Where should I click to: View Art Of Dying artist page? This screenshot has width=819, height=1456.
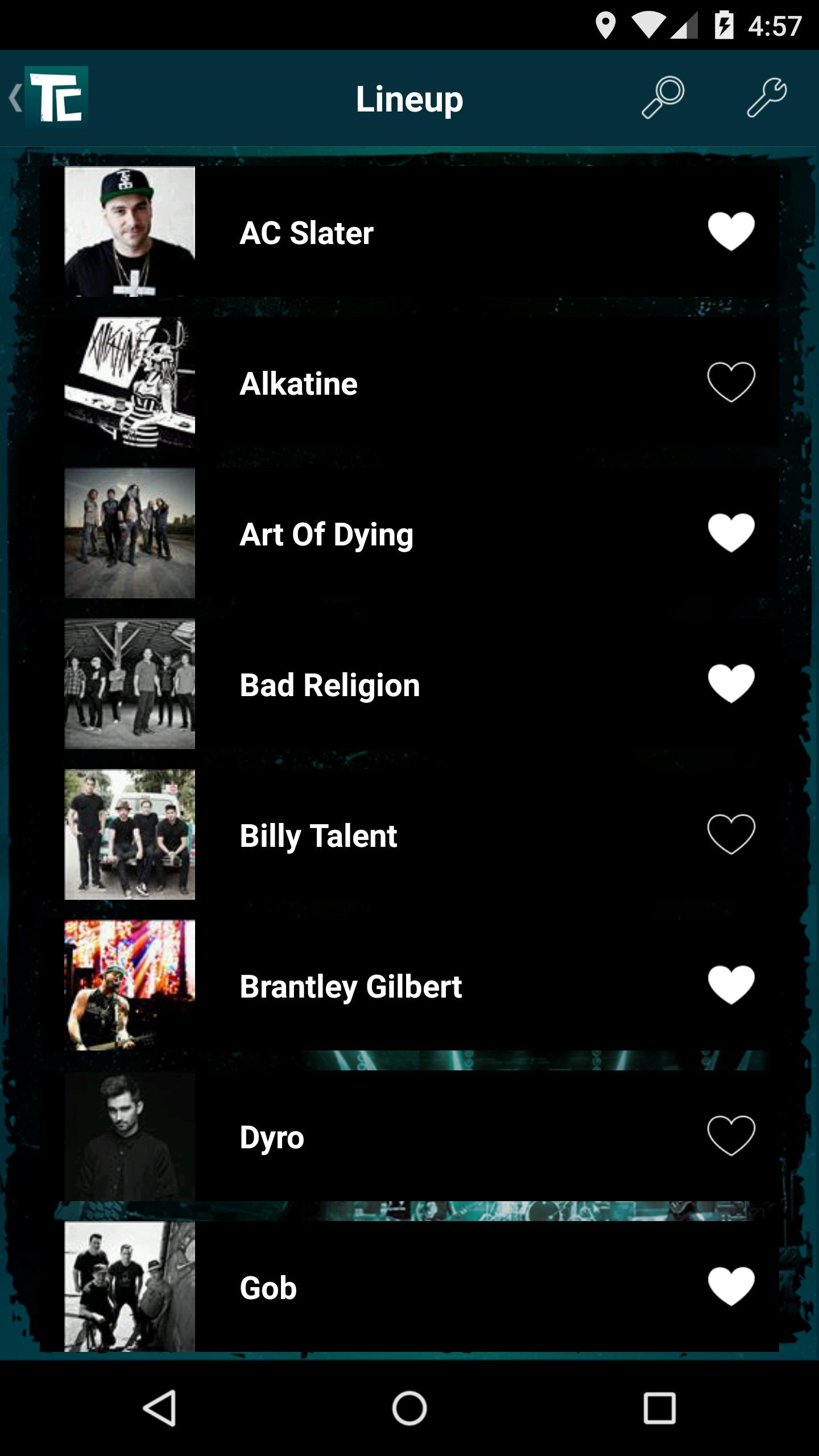point(326,534)
